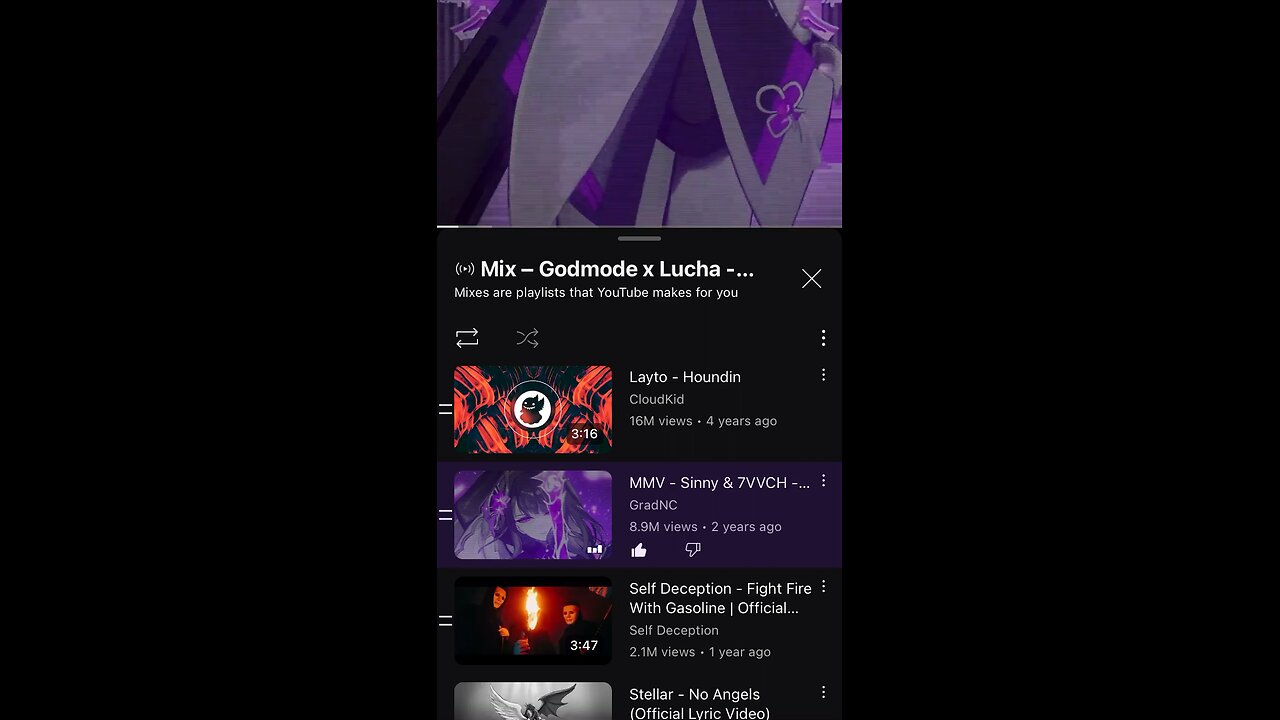Close the Mix playlist panel
This screenshot has width=1280, height=720.
coord(811,279)
